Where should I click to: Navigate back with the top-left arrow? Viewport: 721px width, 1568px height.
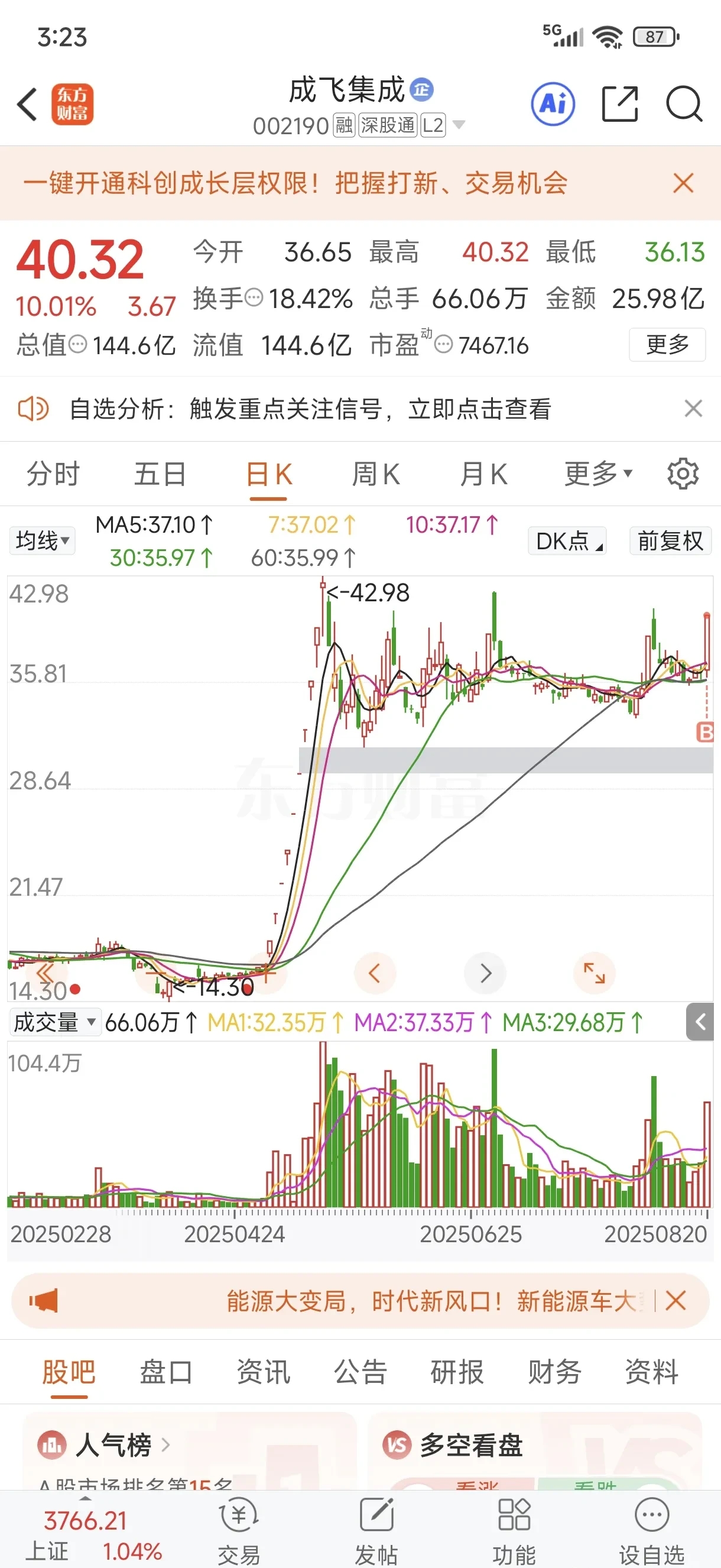(x=27, y=105)
